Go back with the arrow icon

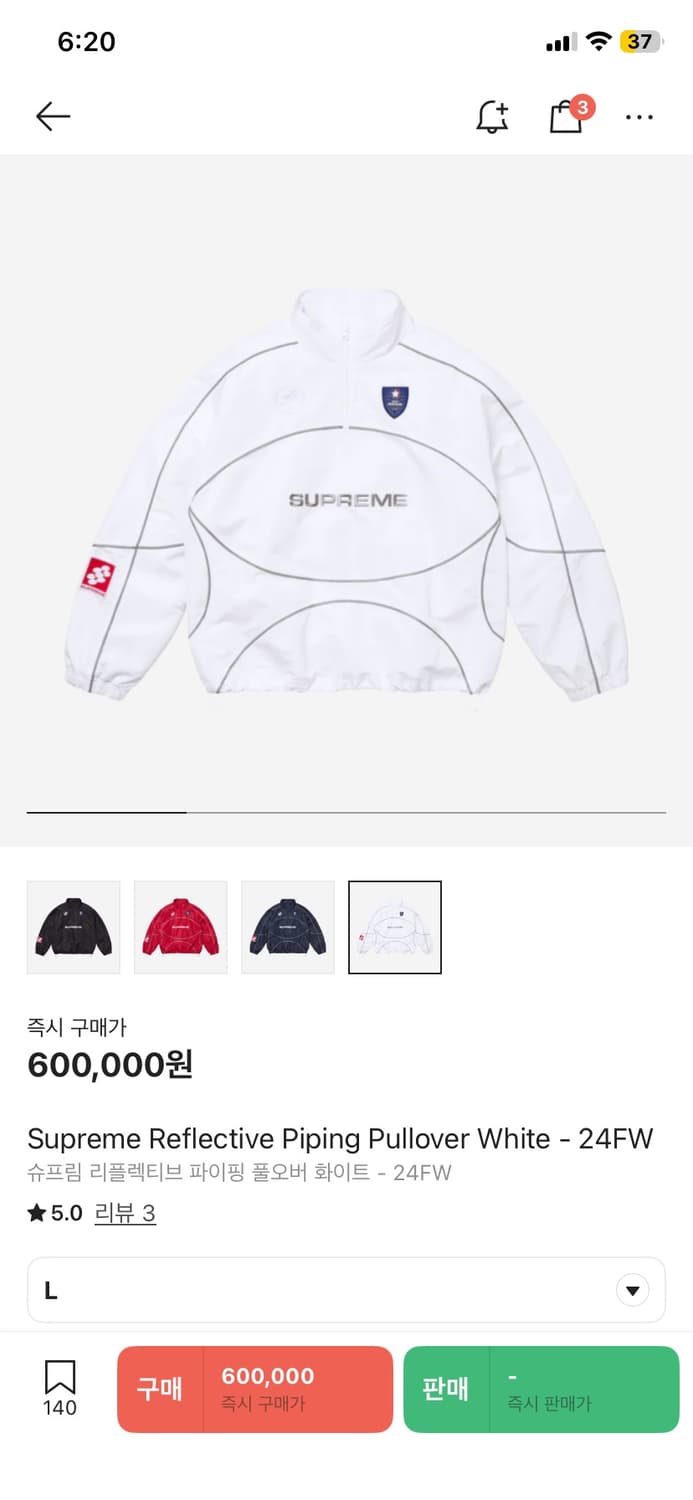(x=53, y=117)
